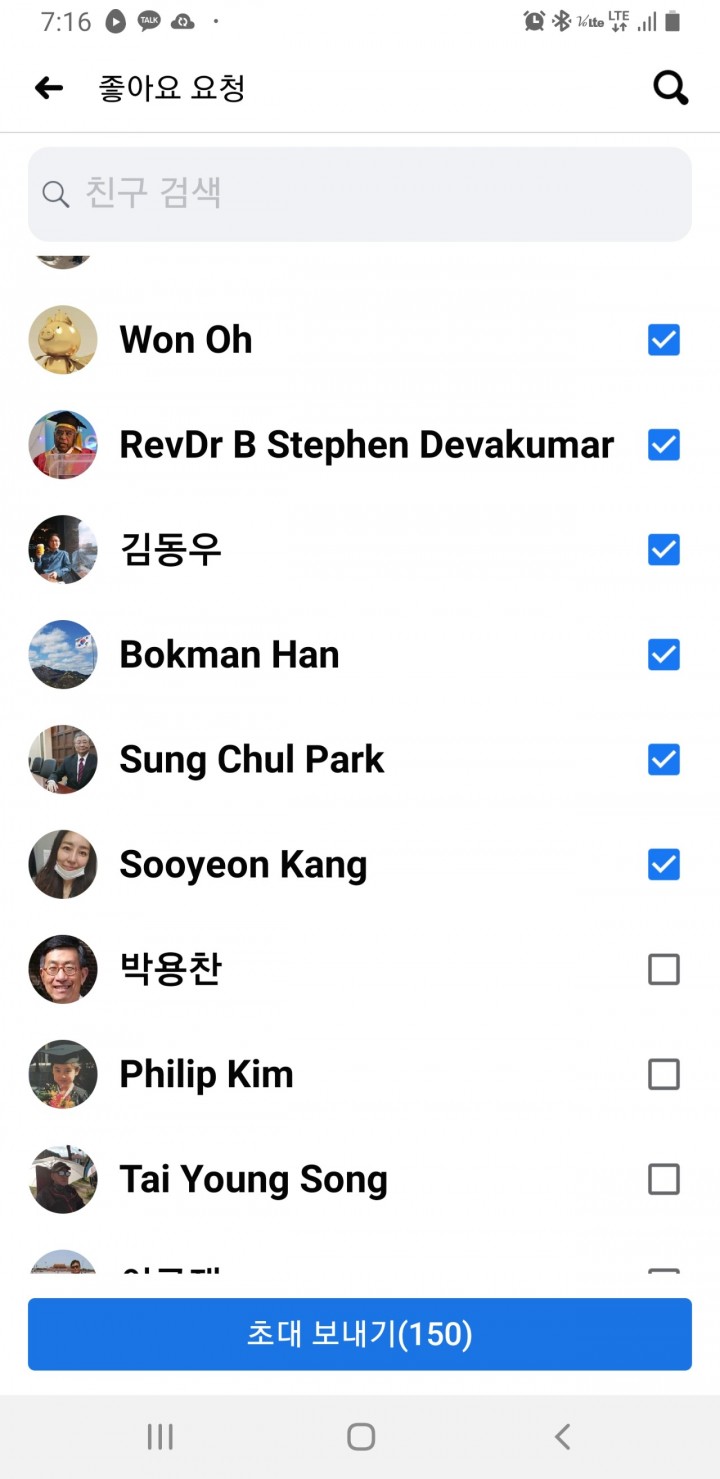Go back using the top arrow
The width and height of the screenshot is (720, 1479).
(x=48, y=88)
